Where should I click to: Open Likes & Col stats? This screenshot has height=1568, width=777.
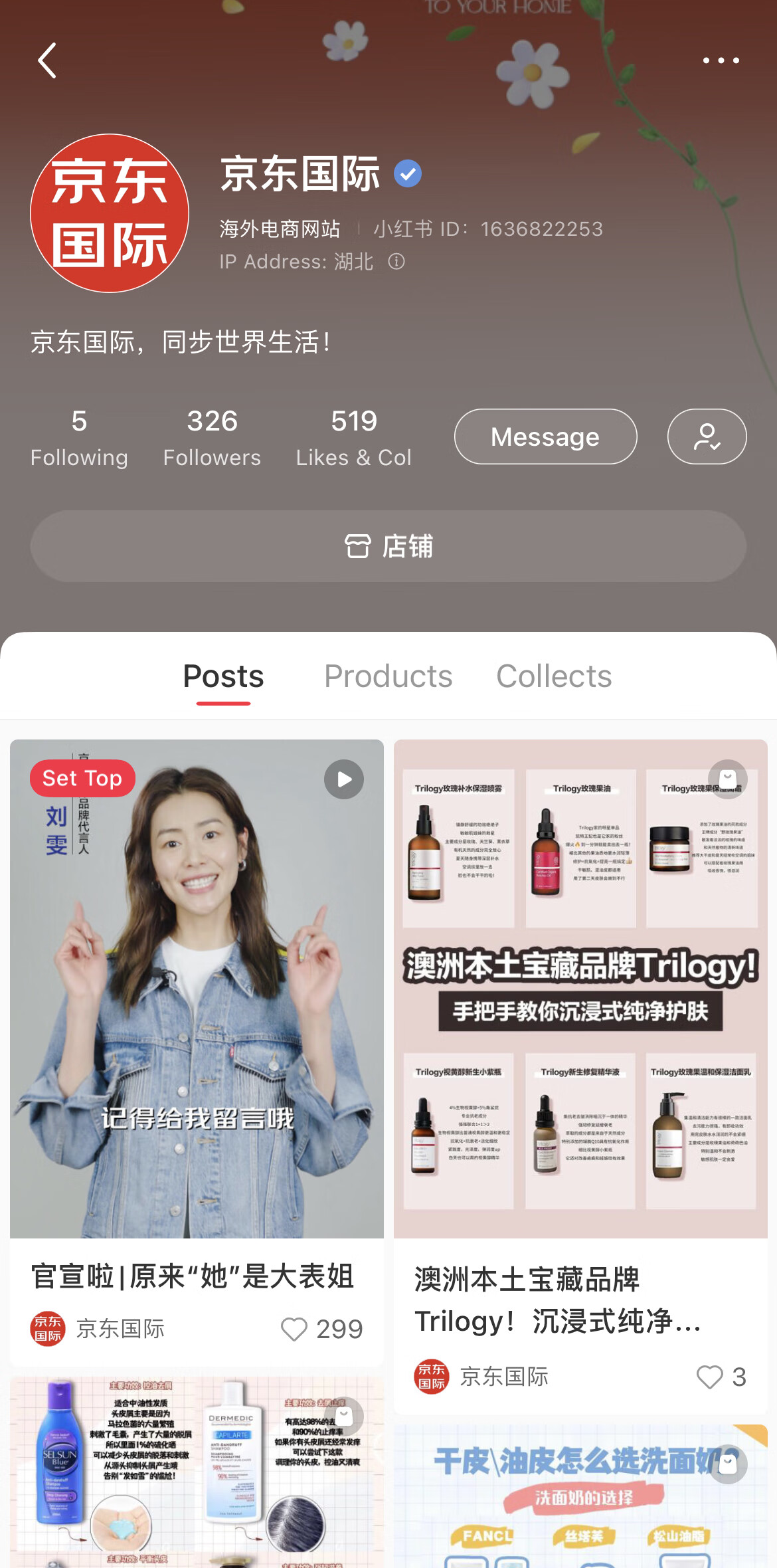(353, 438)
